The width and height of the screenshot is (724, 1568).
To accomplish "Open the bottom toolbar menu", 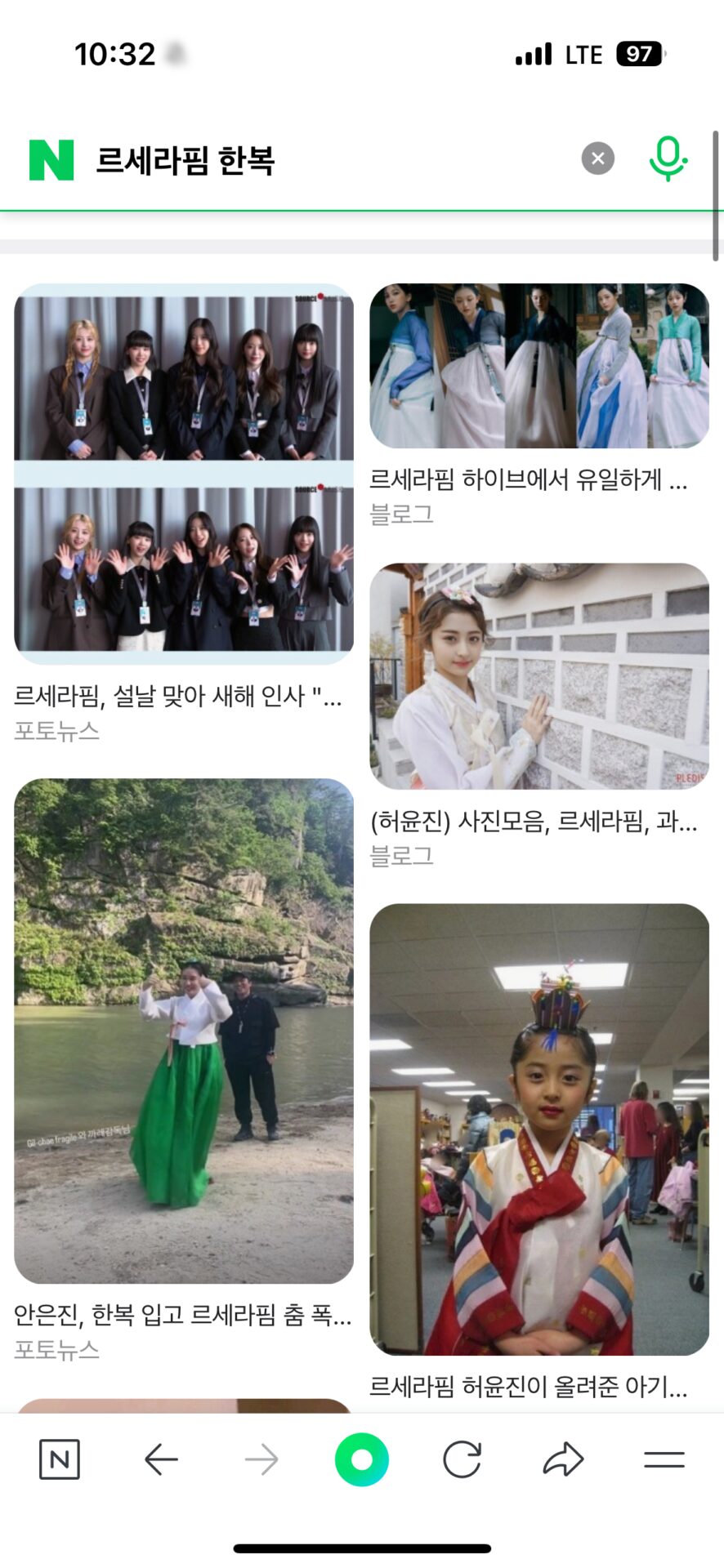I will click(x=664, y=1459).
